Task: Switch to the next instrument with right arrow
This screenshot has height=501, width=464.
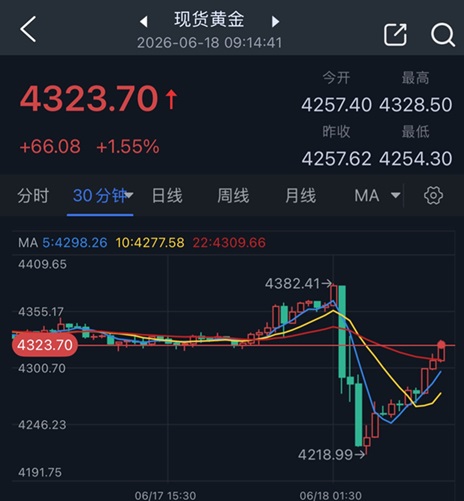Action: 275,22
